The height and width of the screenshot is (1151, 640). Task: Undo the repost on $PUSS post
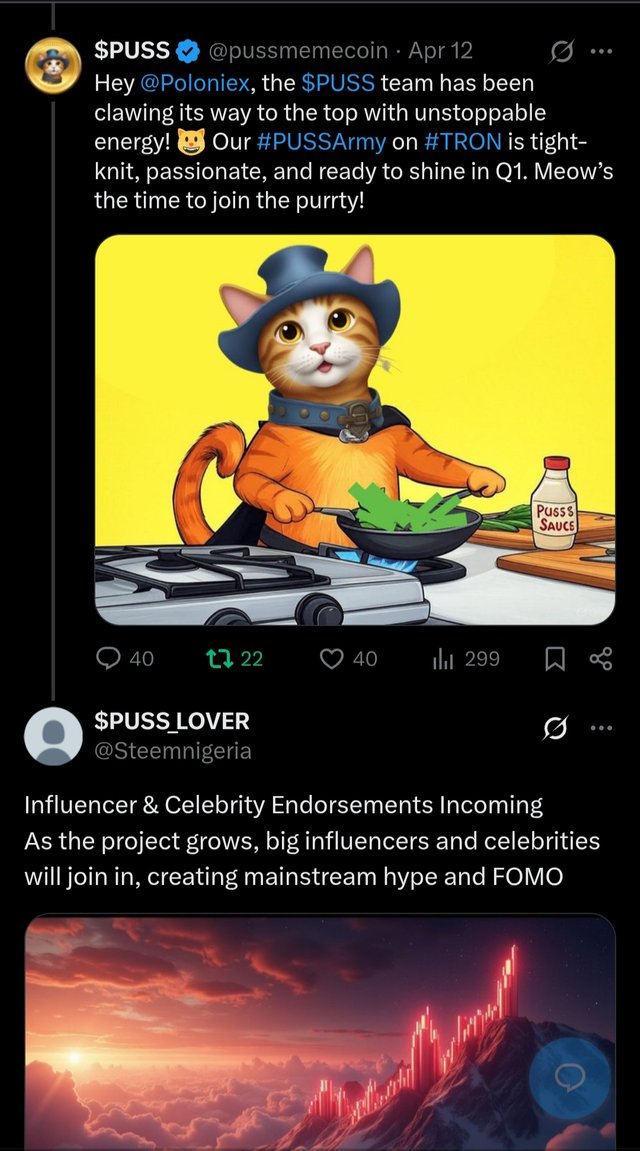pyautogui.click(x=217, y=658)
